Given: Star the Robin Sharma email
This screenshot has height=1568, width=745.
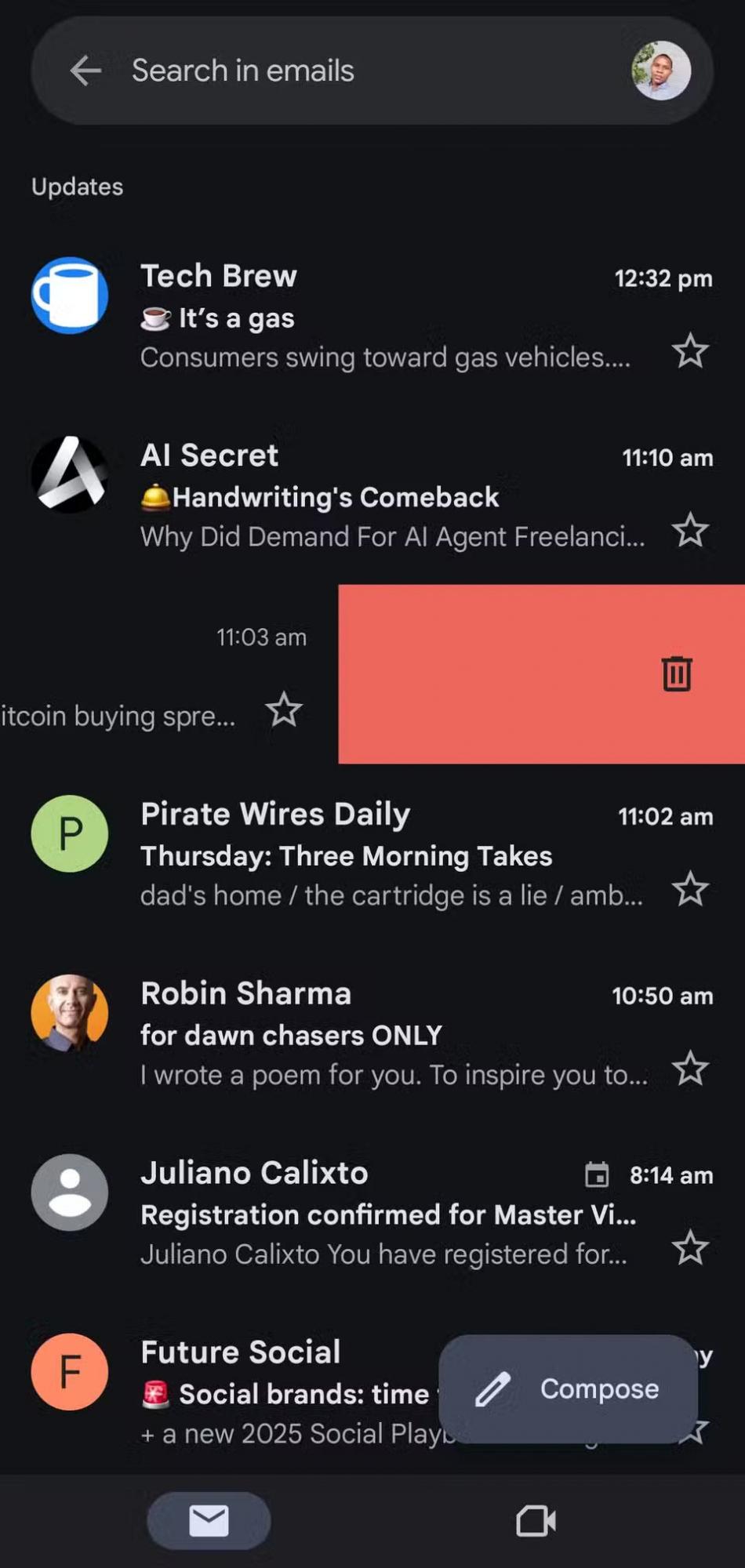Looking at the screenshot, I should tap(690, 1069).
